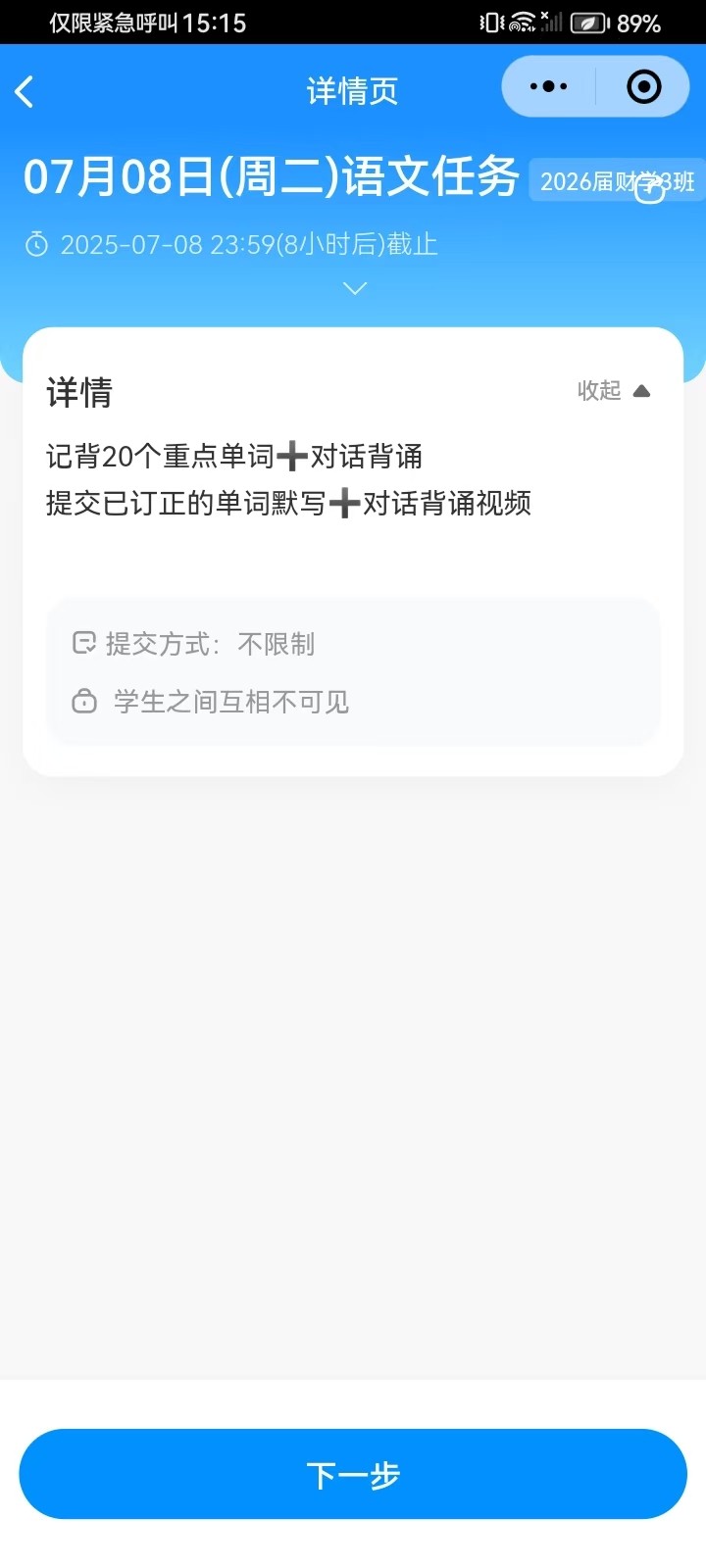Image resolution: width=706 pixels, height=1568 pixels.
Task: Open the mini program three-dot menu
Action: point(548,87)
